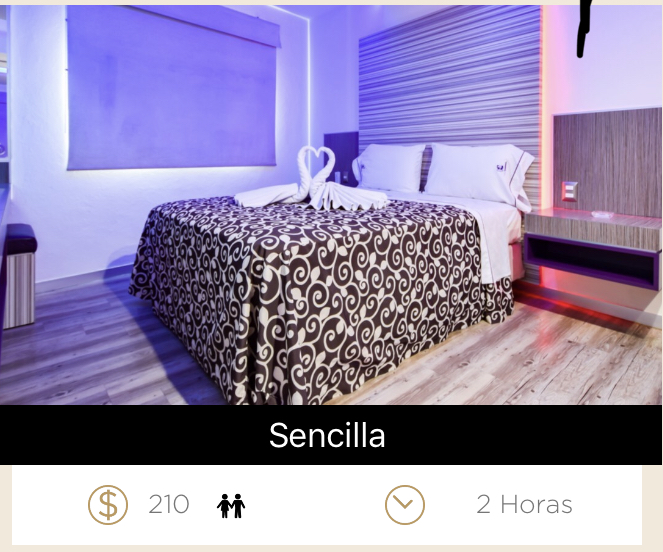The height and width of the screenshot is (552, 663).
Task: Open the Sencilla room card
Action: [x=327, y=435]
